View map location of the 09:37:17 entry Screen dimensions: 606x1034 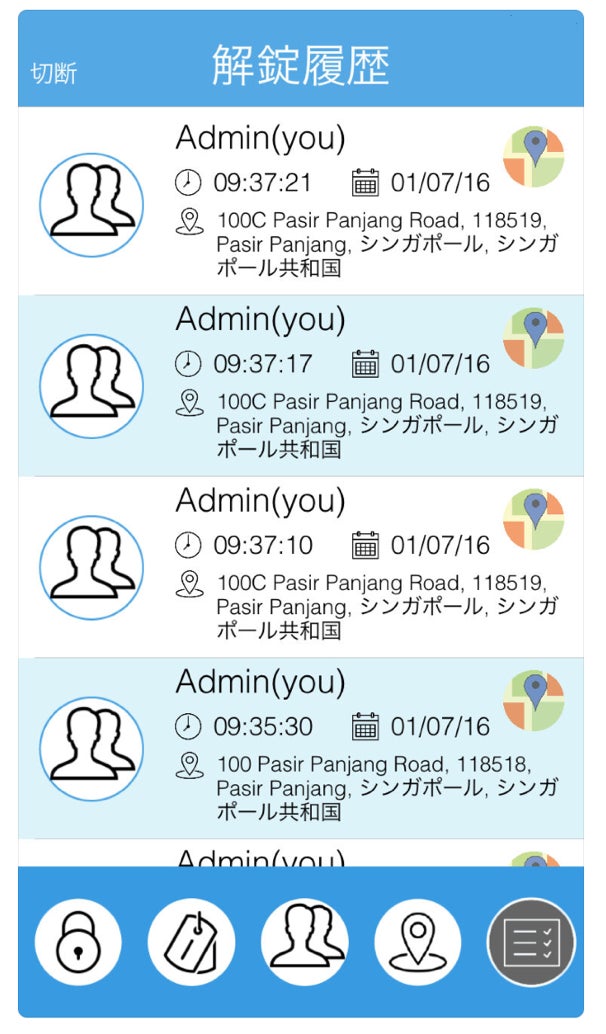click(x=533, y=338)
